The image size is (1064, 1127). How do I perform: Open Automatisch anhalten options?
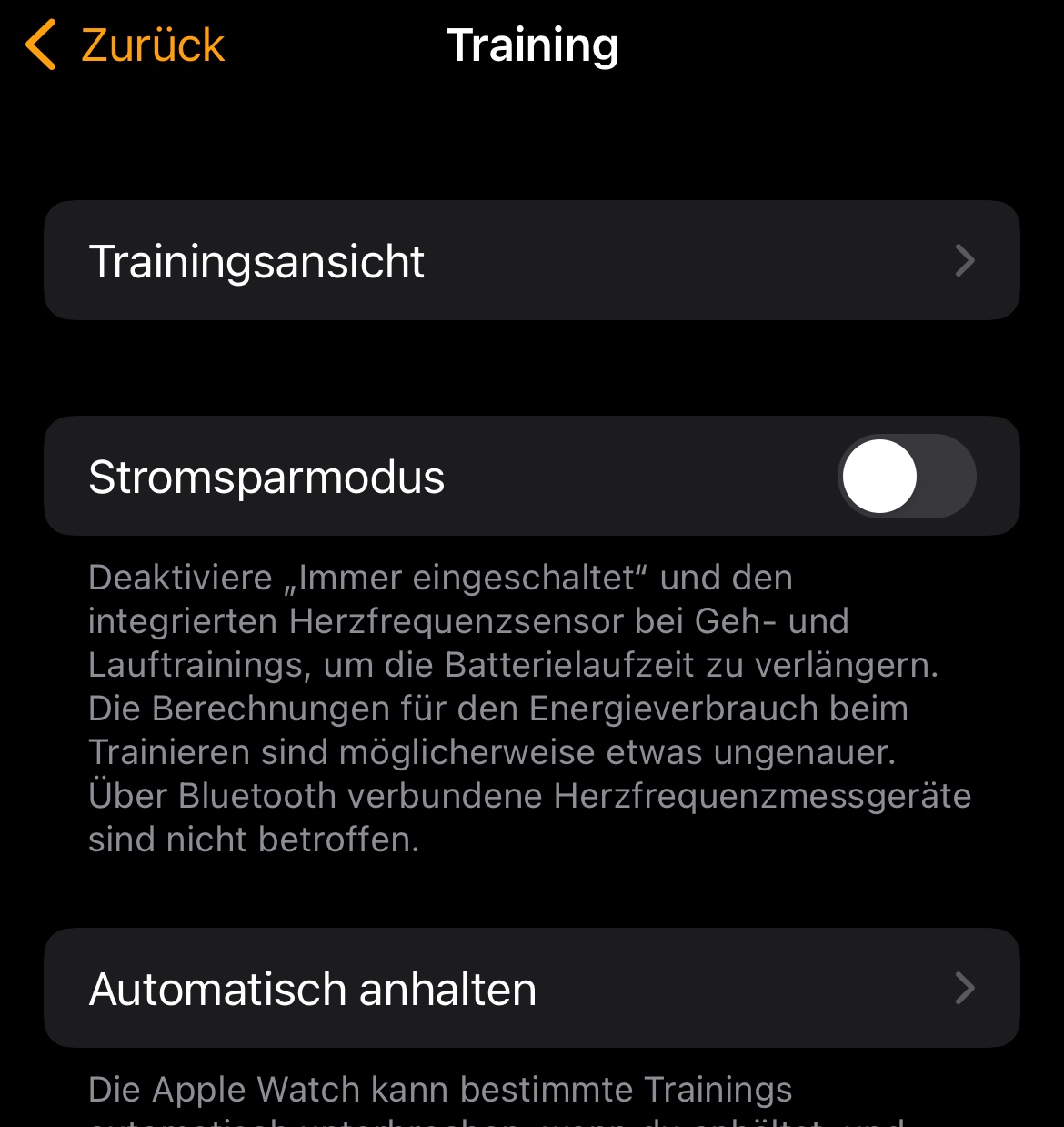point(531,989)
